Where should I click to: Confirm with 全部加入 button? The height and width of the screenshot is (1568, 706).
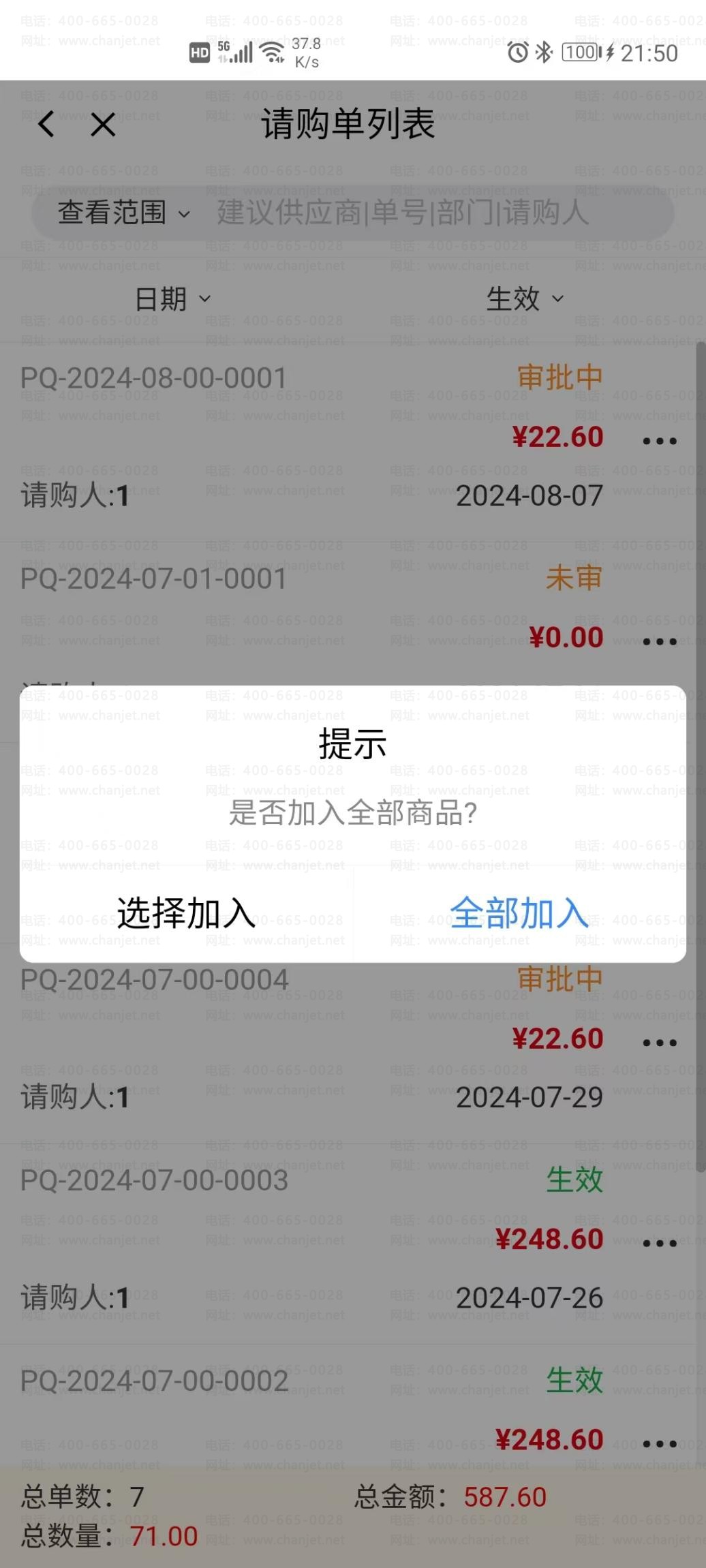coord(519,913)
